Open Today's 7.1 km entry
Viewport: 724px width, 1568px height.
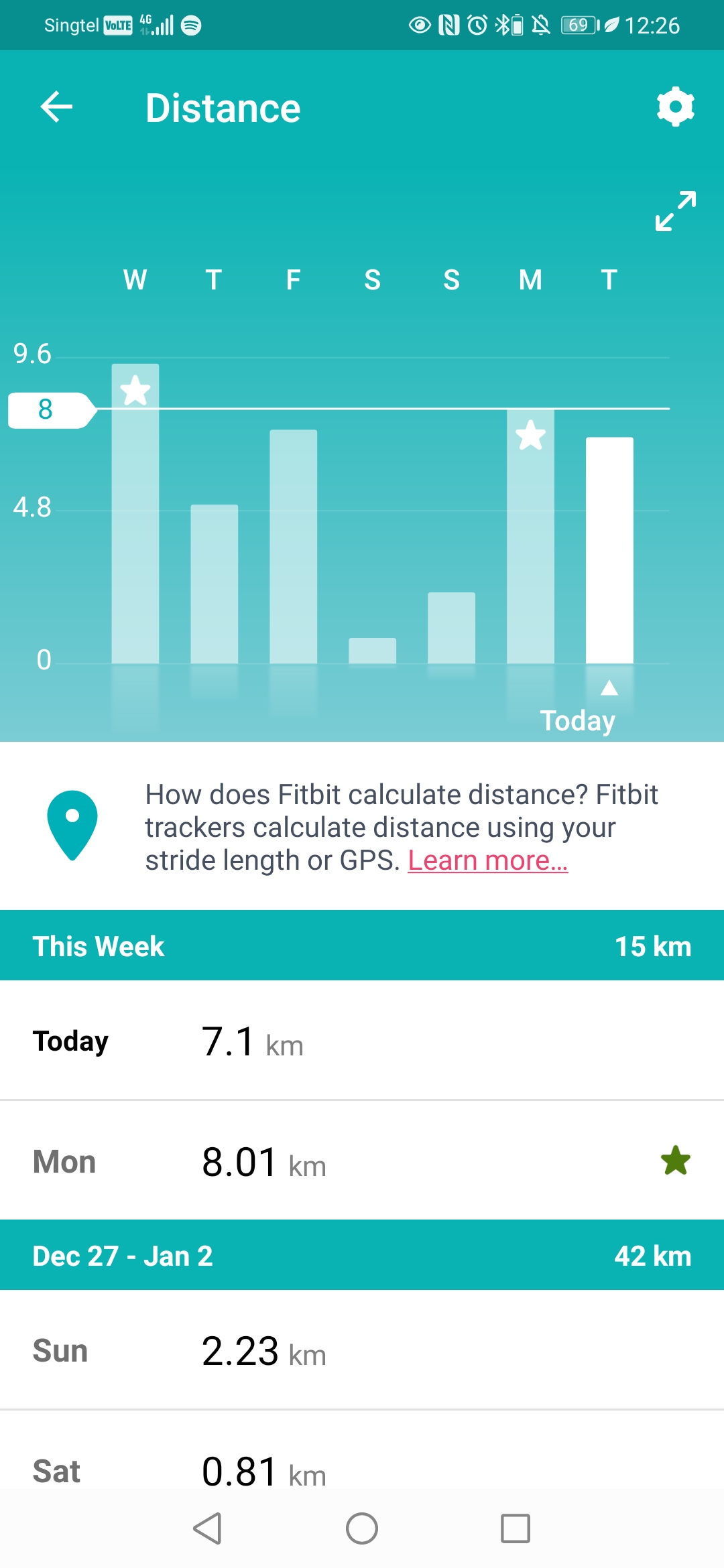[x=362, y=1041]
